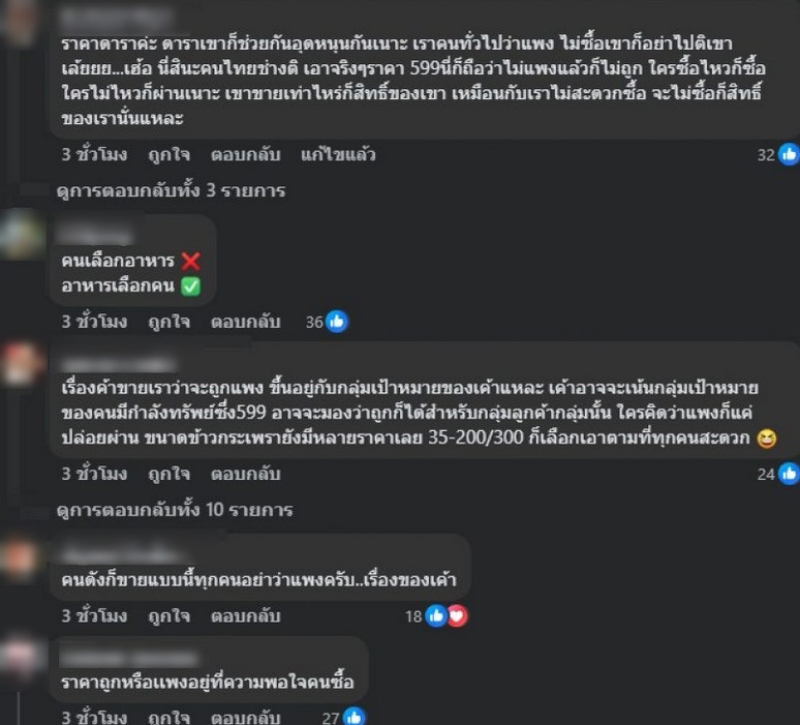Open reactions on the 36-like comment
The image size is (800, 725).
[x=327, y=321]
